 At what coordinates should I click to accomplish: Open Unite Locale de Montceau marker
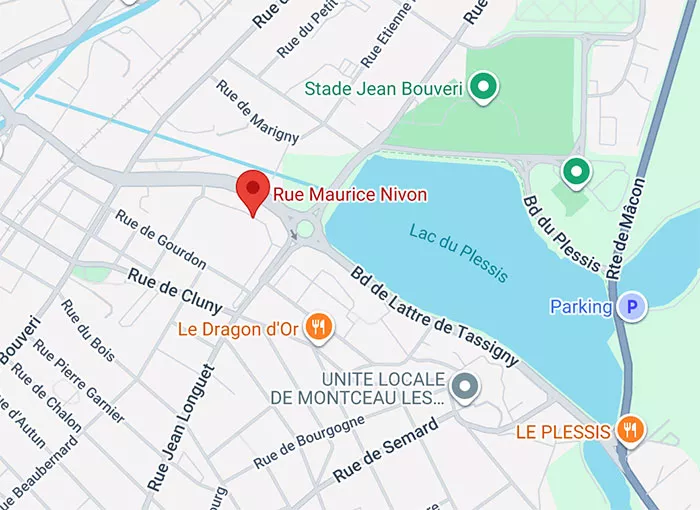pyautogui.click(x=463, y=386)
